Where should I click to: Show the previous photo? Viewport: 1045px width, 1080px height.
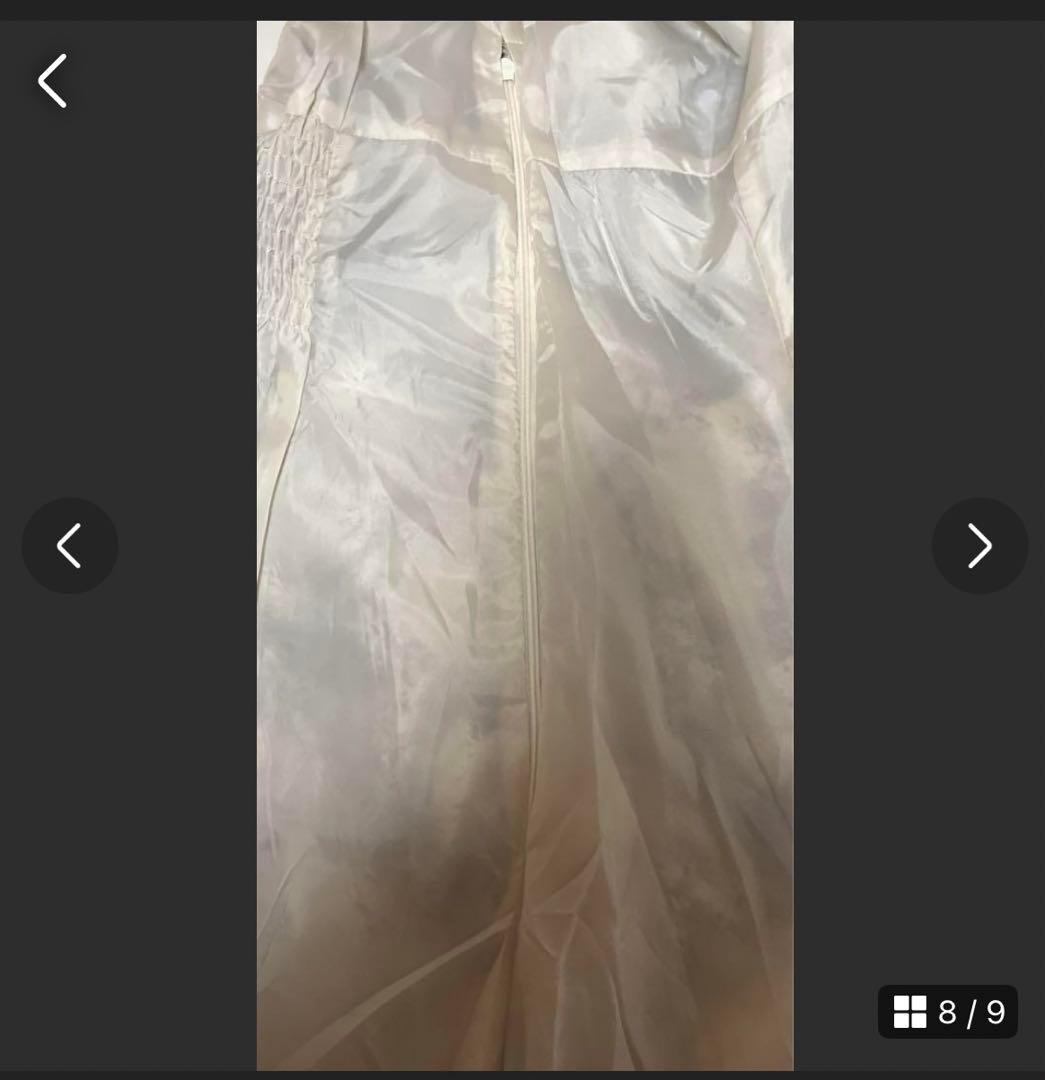click(x=70, y=546)
